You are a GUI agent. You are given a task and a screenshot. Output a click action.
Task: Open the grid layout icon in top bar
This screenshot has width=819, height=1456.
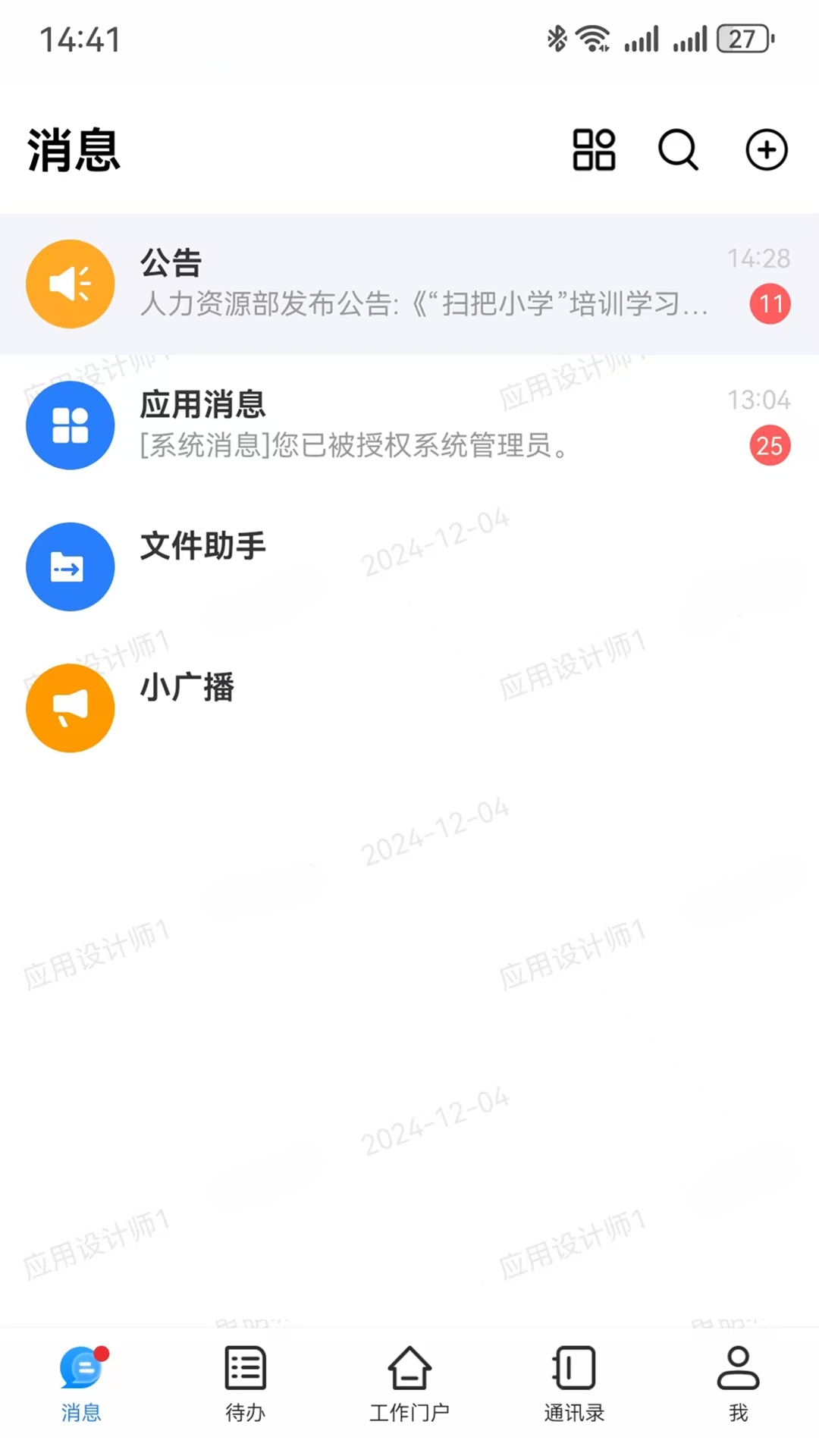point(594,149)
